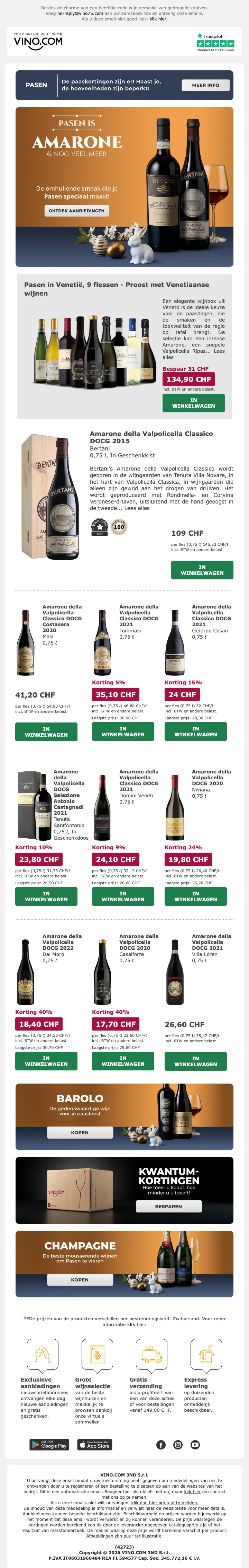249x1568 pixels.
Task: Add Tommasi Amarone 2021 to cart
Action: click(x=123, y=732)
